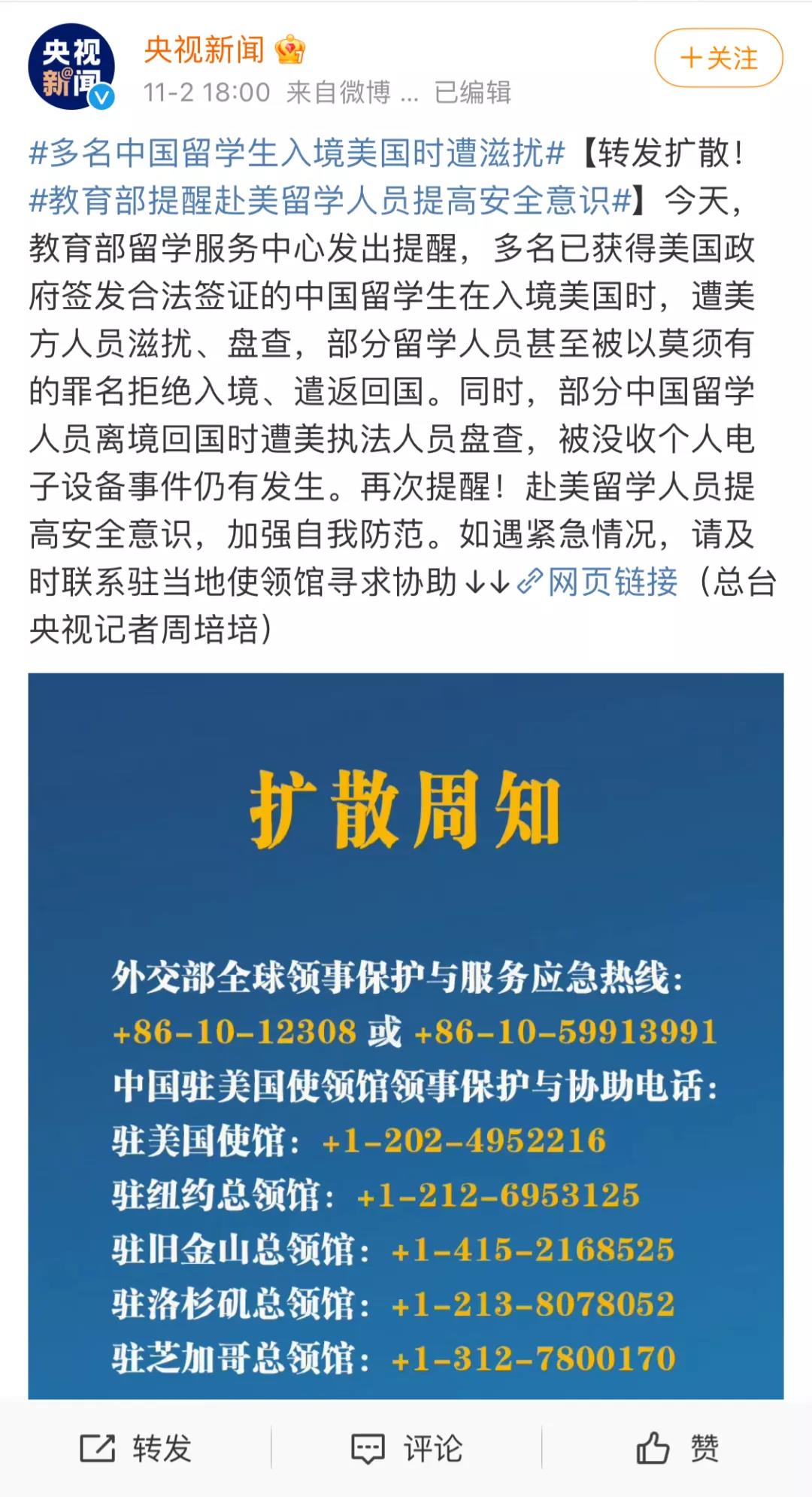Click the downward arrows before the web link
The image size is (812, 1497).
click(488, 581)
